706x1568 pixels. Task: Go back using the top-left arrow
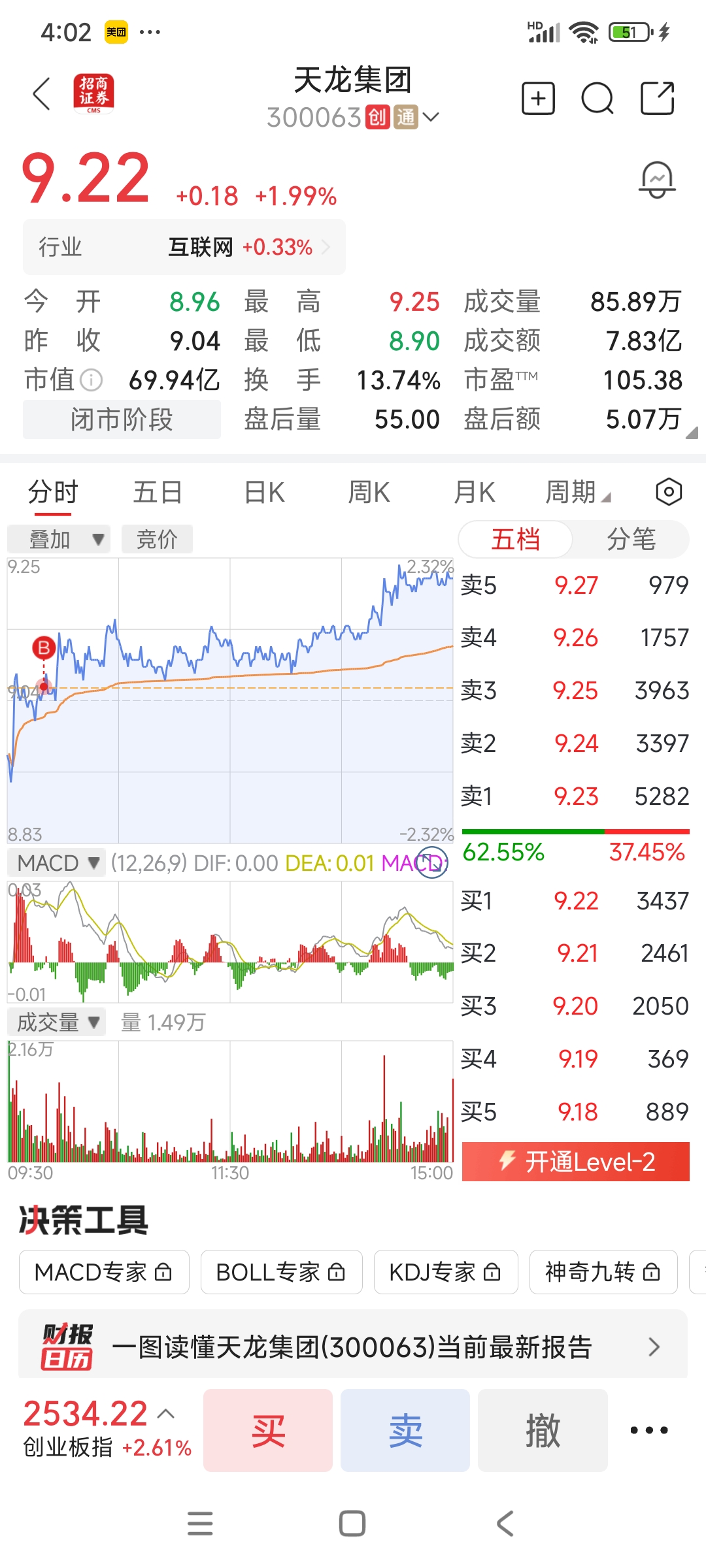(42, 94)
